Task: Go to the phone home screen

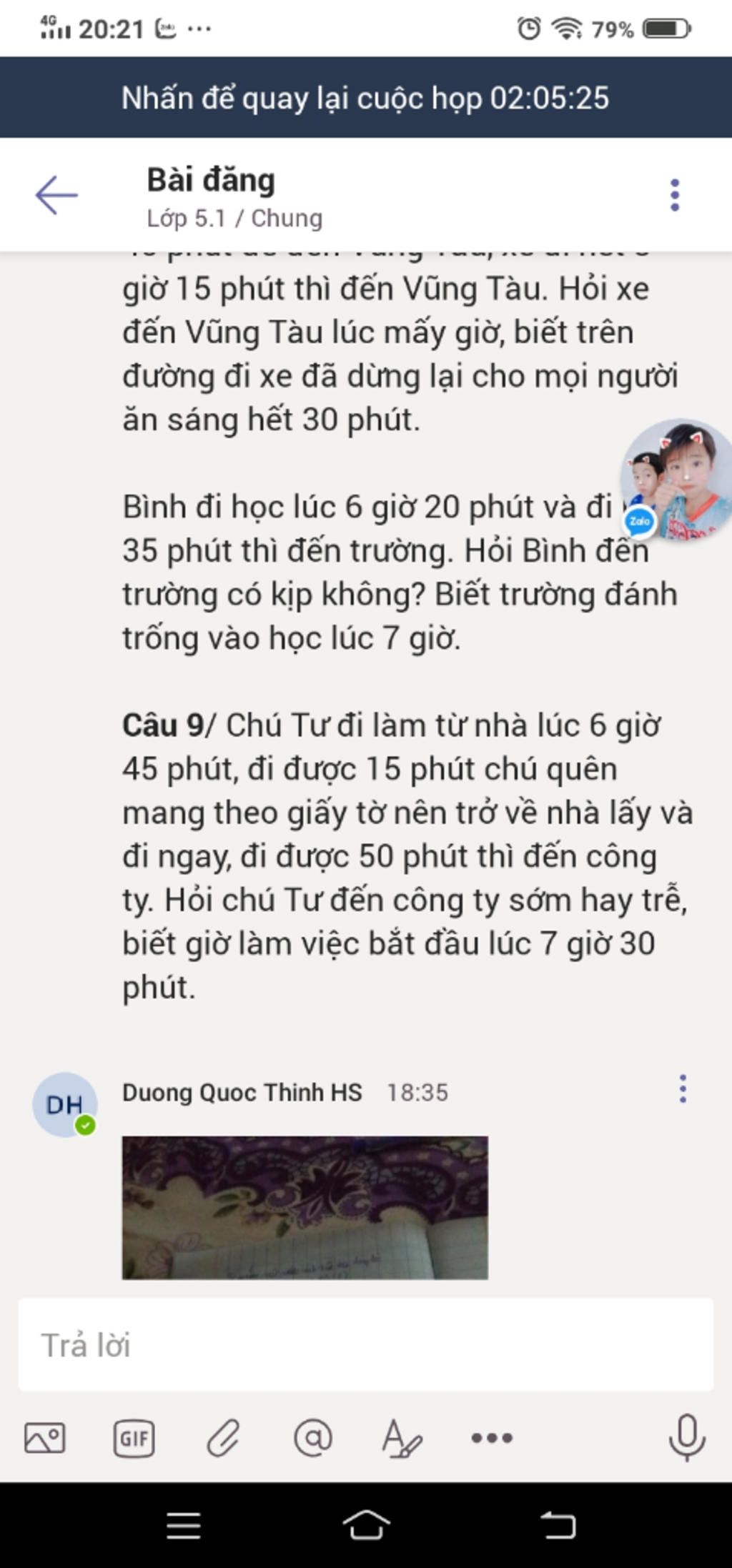Action: (366, 1526)
